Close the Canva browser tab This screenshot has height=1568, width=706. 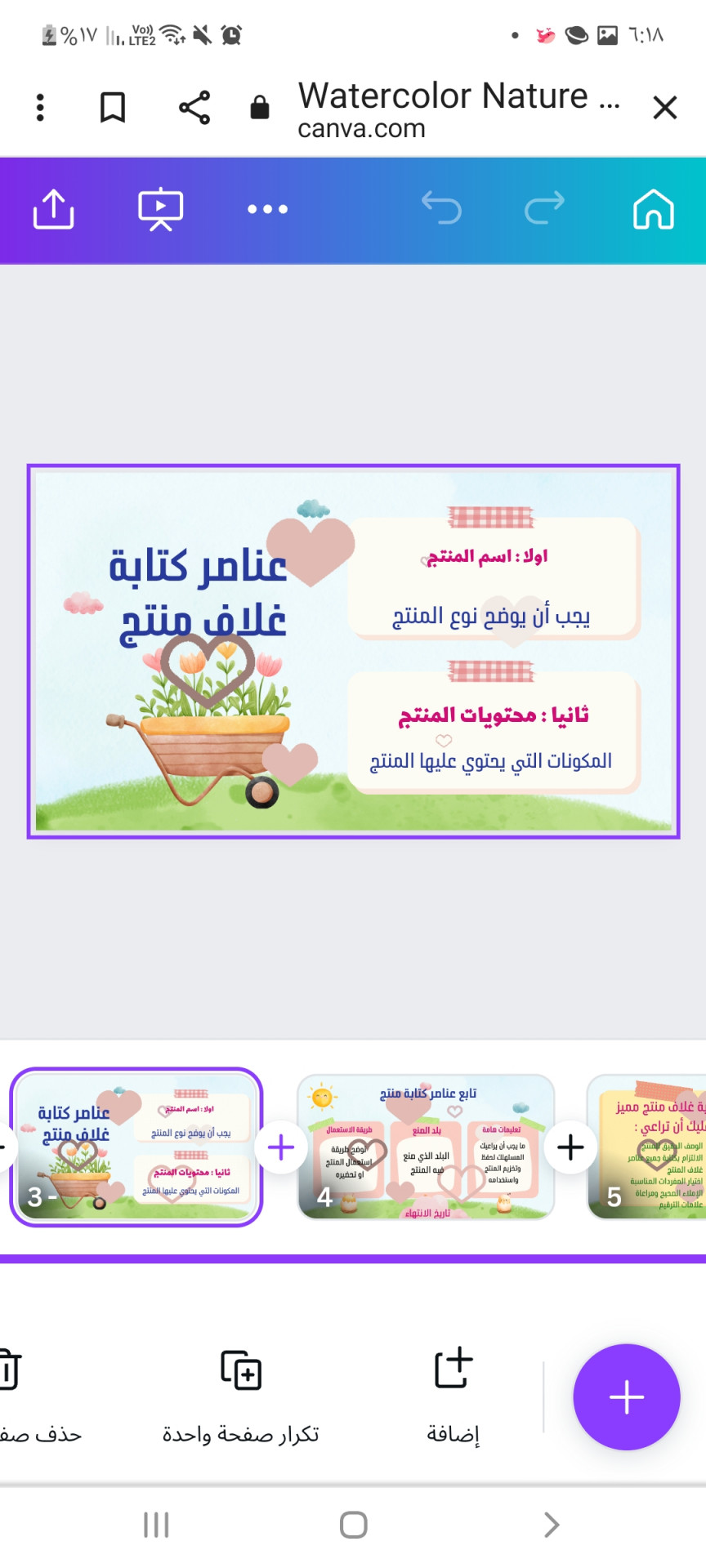click(x=664, y=107)
